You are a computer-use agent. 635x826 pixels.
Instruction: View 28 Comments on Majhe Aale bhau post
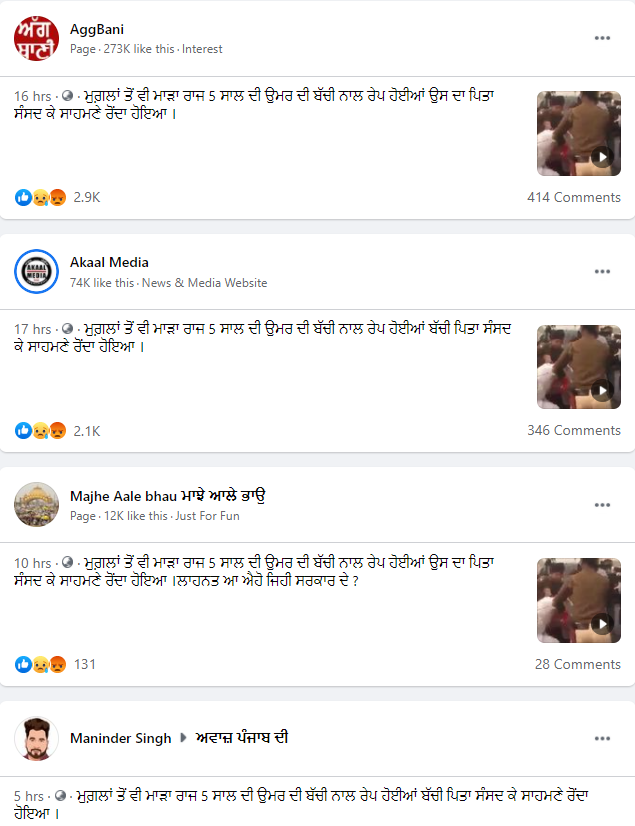[577, 664]
